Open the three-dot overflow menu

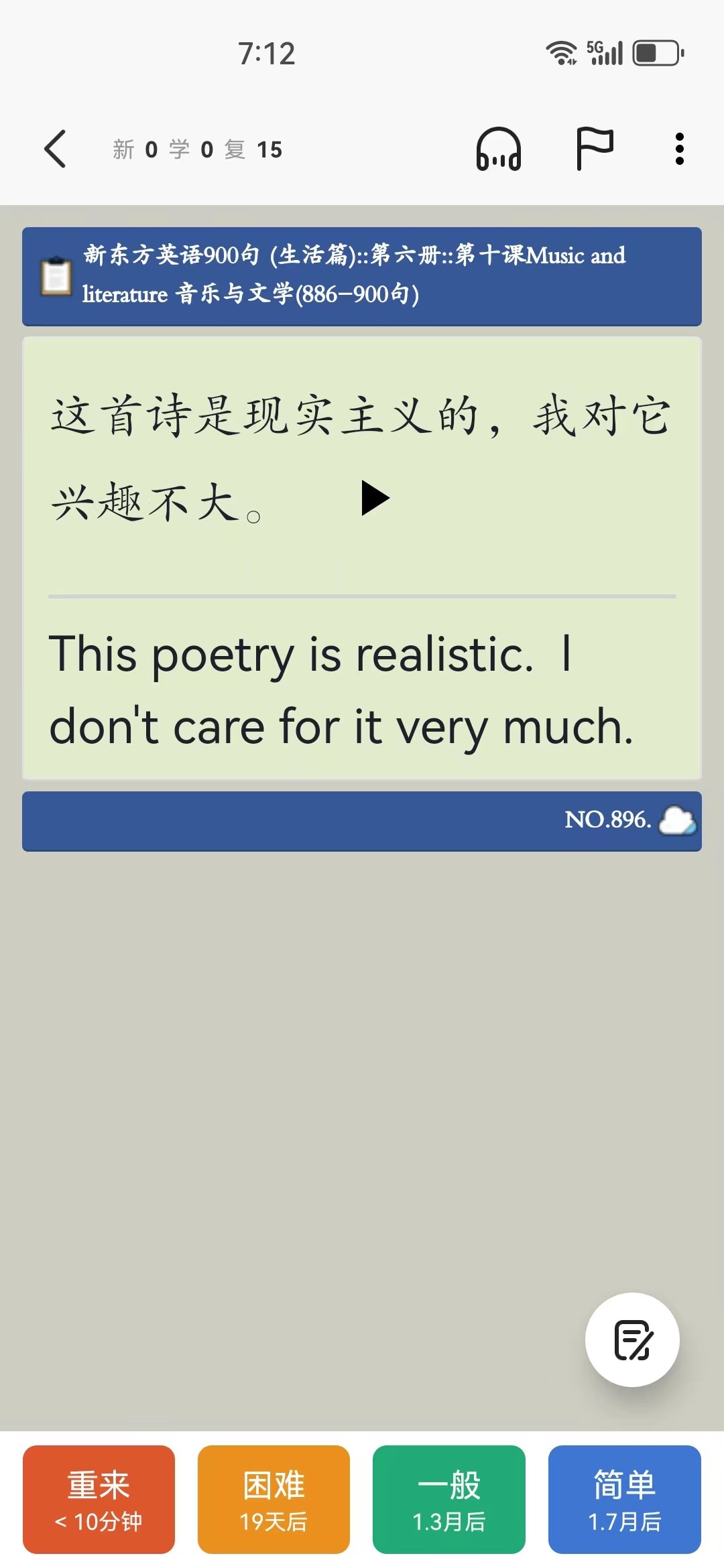click(680, 149)
